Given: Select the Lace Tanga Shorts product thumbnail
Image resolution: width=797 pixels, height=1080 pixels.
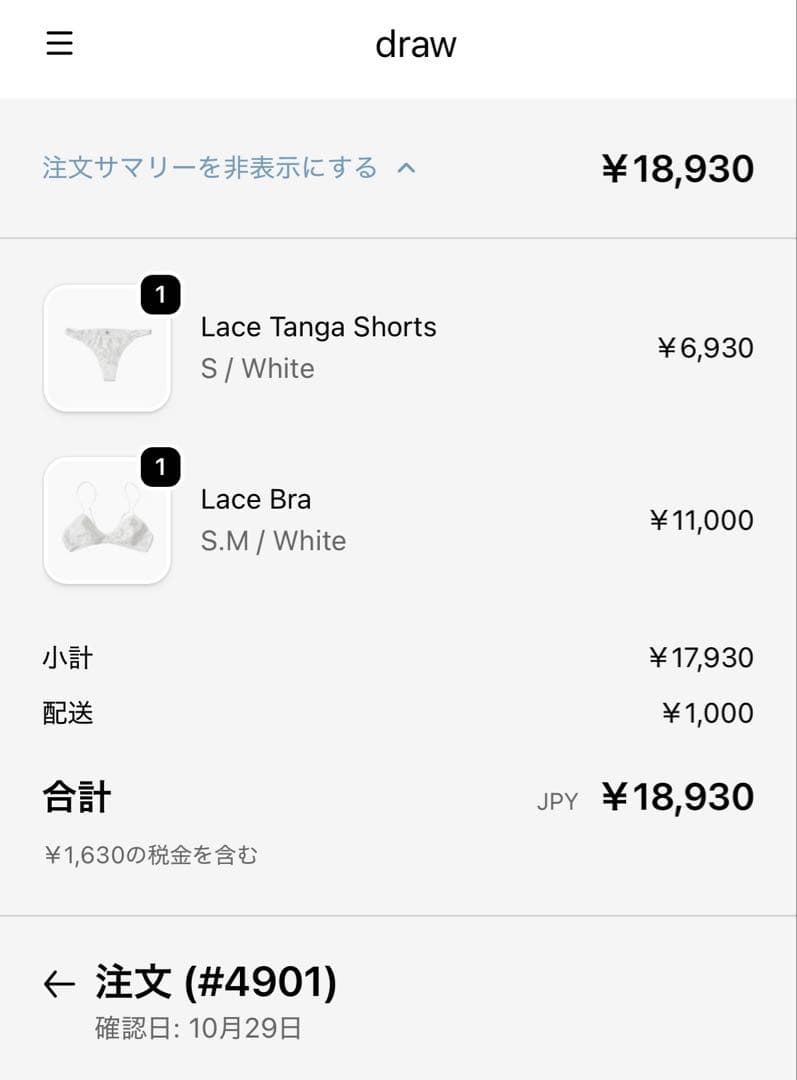Looking at the screenshot, I should point(108,348).
